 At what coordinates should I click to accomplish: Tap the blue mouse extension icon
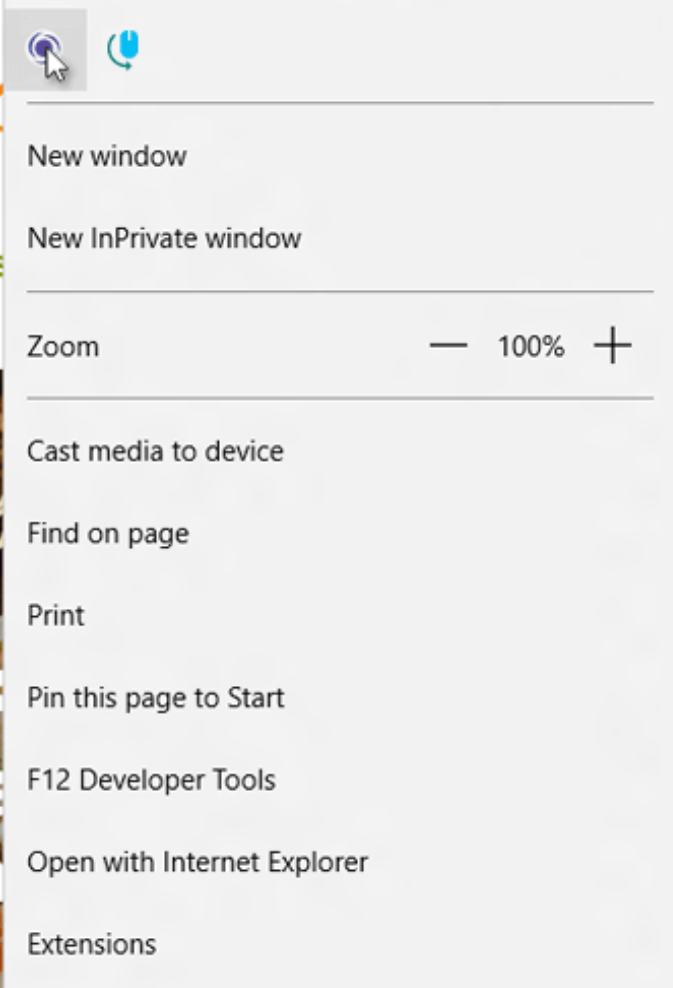126,50
